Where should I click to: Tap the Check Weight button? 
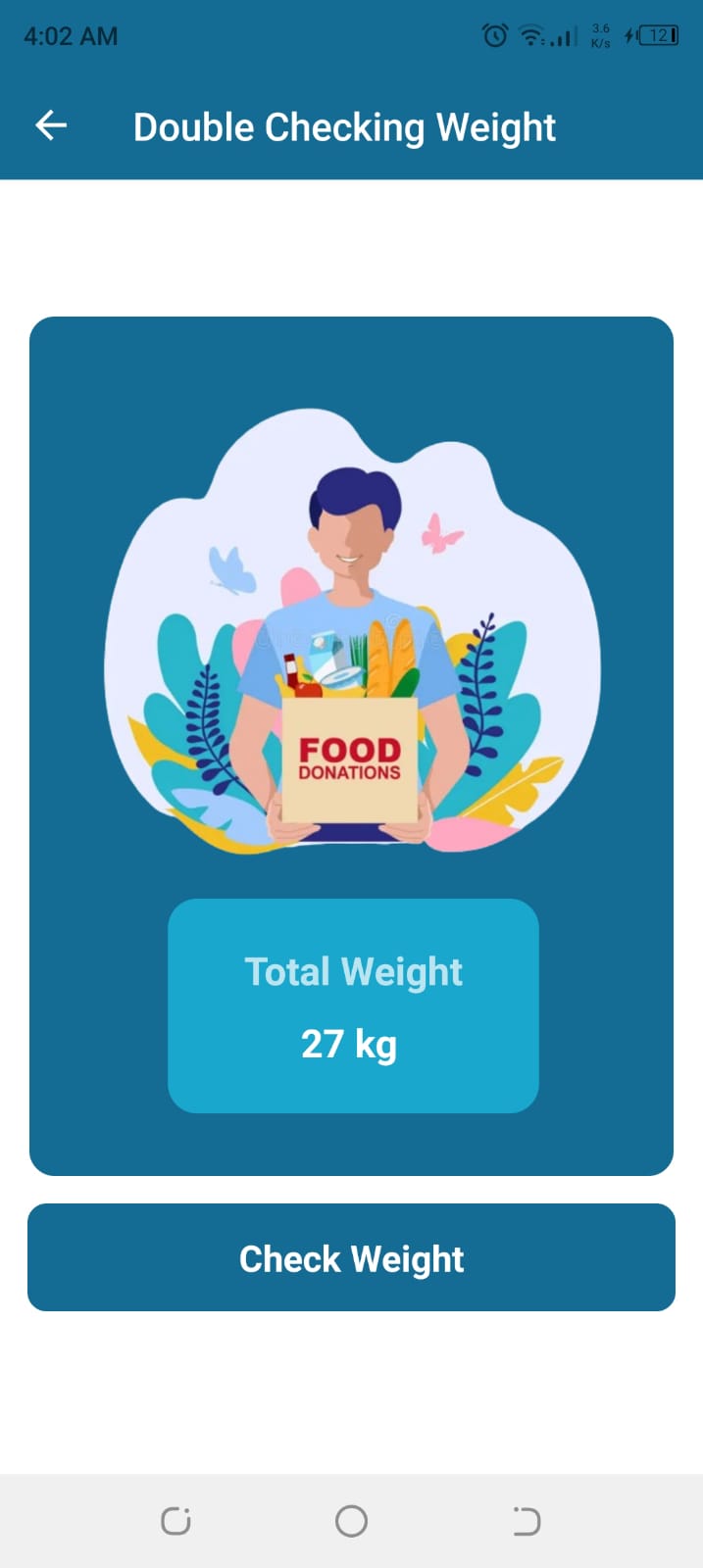pos(351,1257)
